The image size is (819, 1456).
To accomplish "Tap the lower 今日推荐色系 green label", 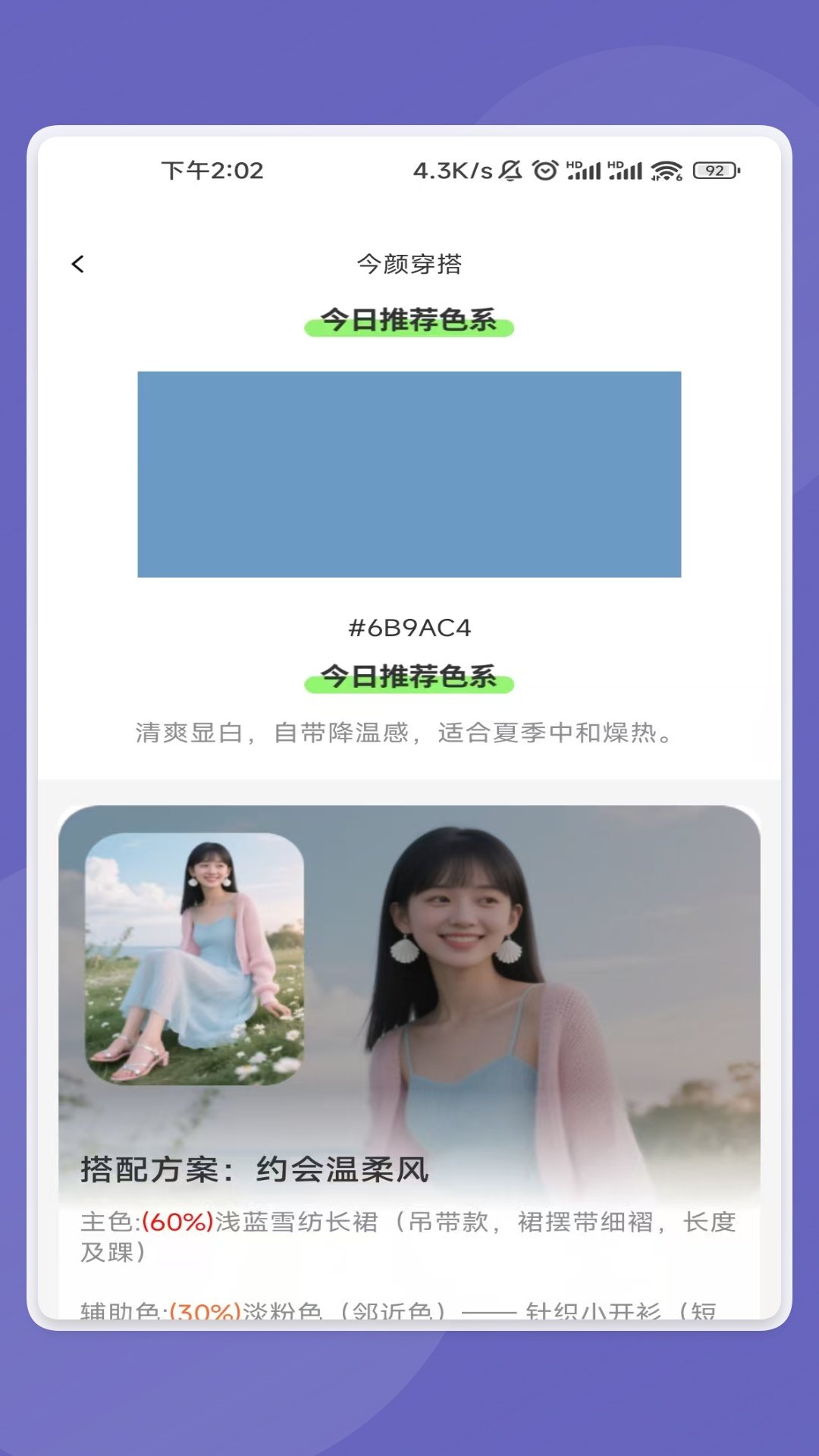I will [409, 679].
